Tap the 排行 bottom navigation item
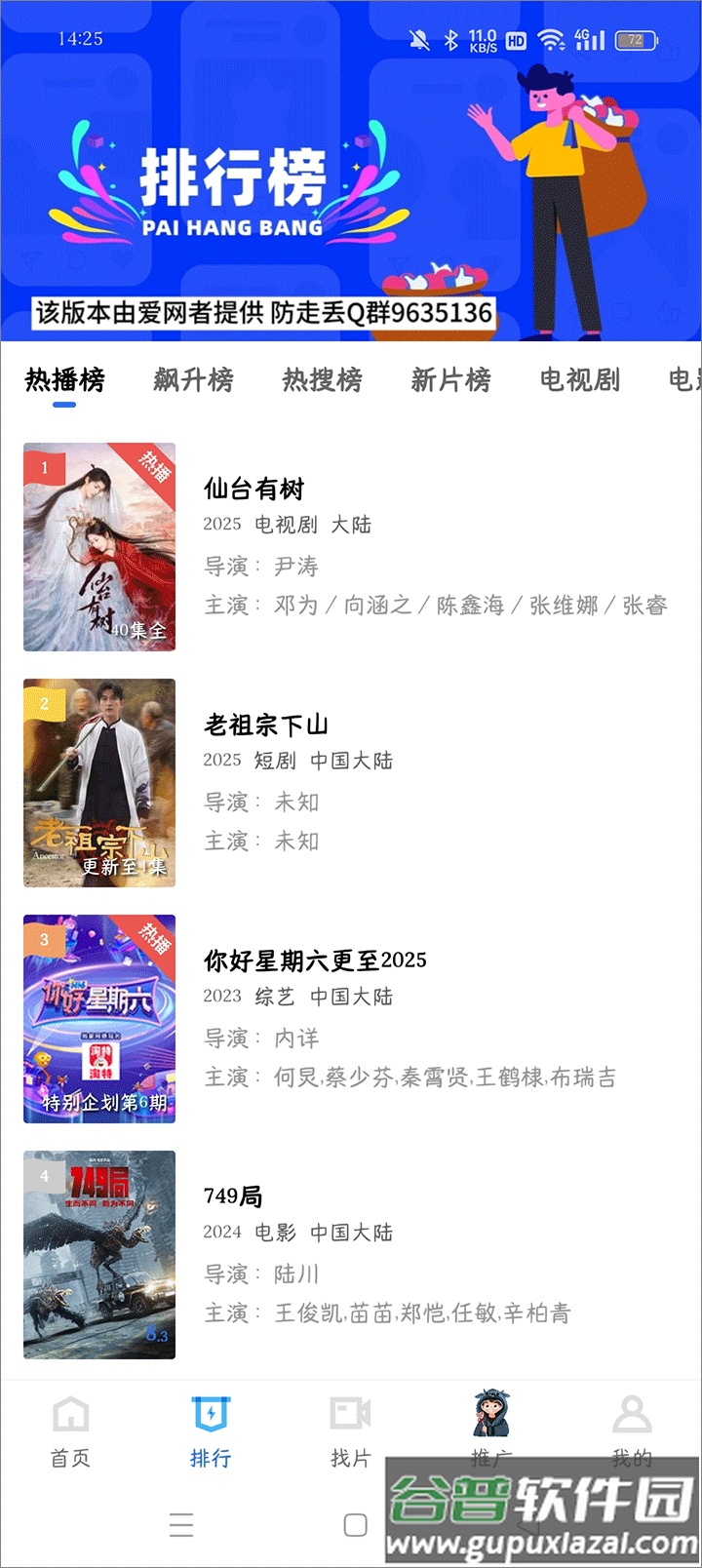Viewport: 702px width, 1568px height. tap(211, 1431)
